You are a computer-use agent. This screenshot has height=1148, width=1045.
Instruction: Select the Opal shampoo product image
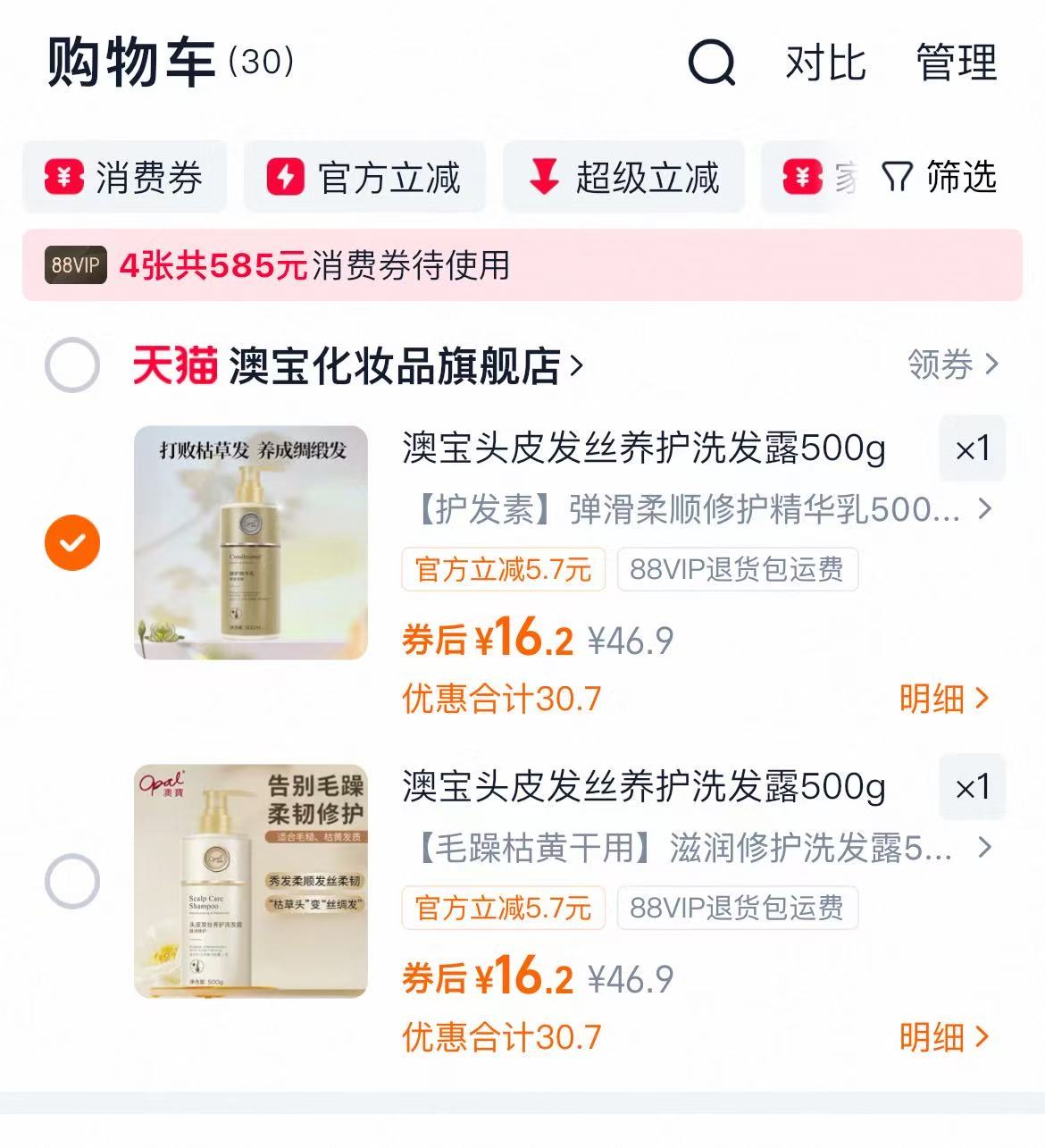[252, 881]
